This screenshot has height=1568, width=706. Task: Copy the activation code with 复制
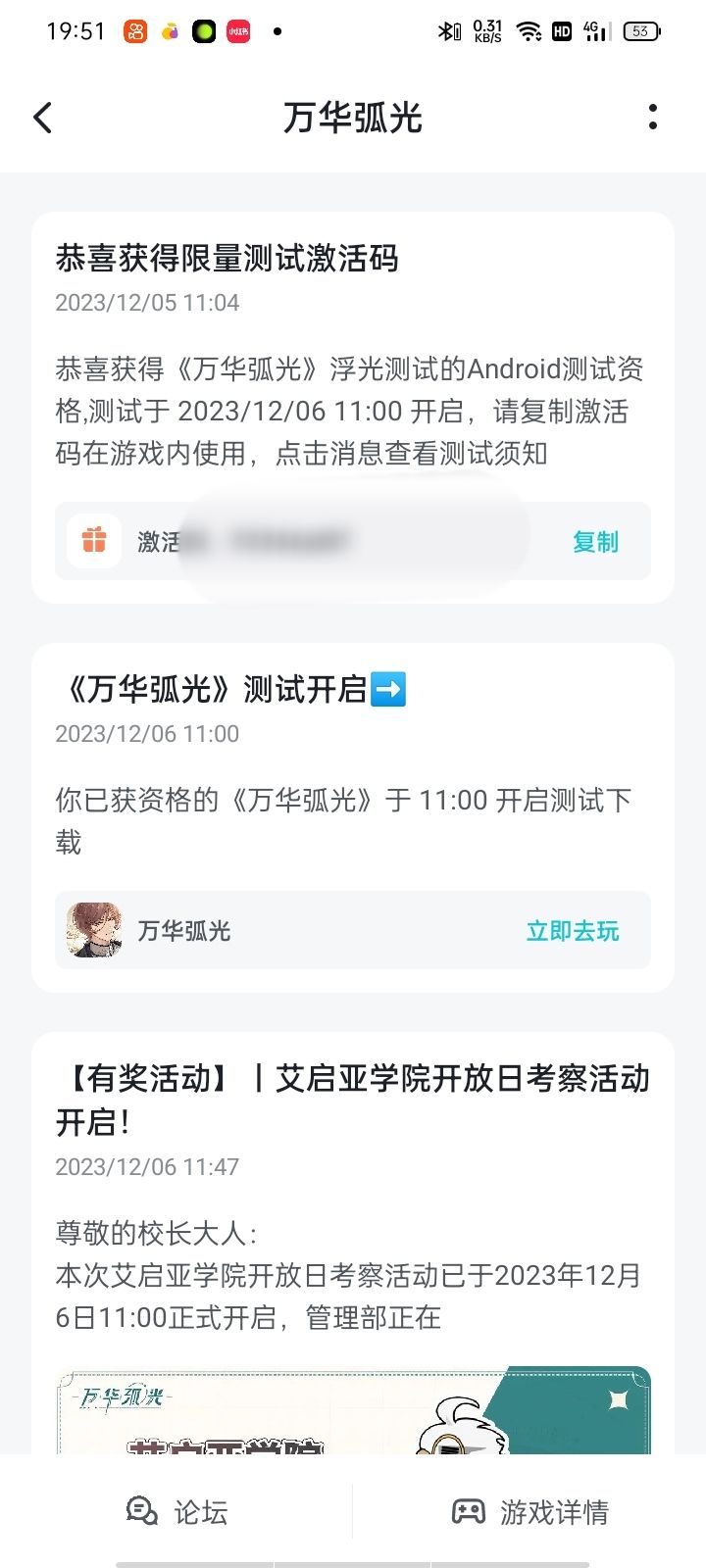click(x=595, y=542)
